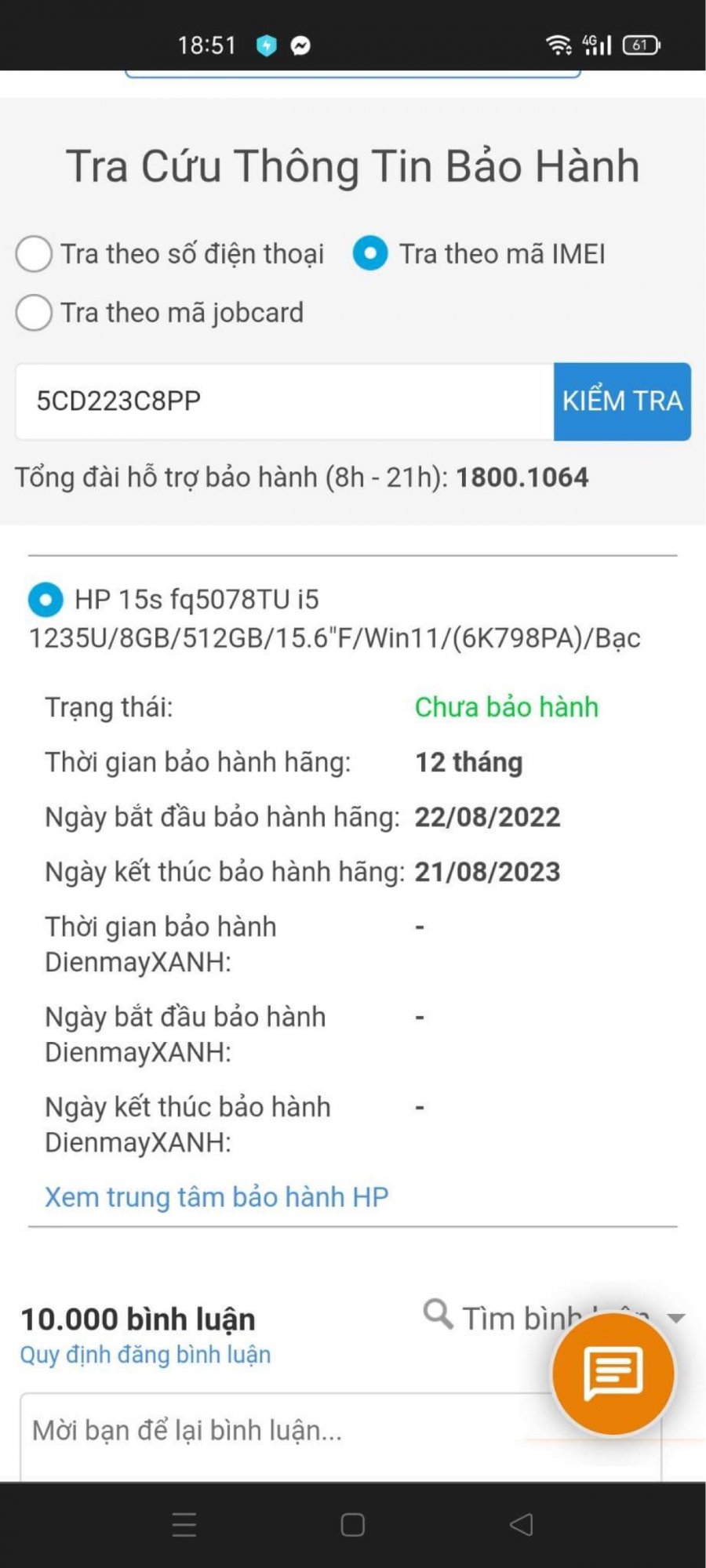Screen dimensions: 706x1568
Task: Select Tra theo mã jobcard option
Action: coord(34,313)
